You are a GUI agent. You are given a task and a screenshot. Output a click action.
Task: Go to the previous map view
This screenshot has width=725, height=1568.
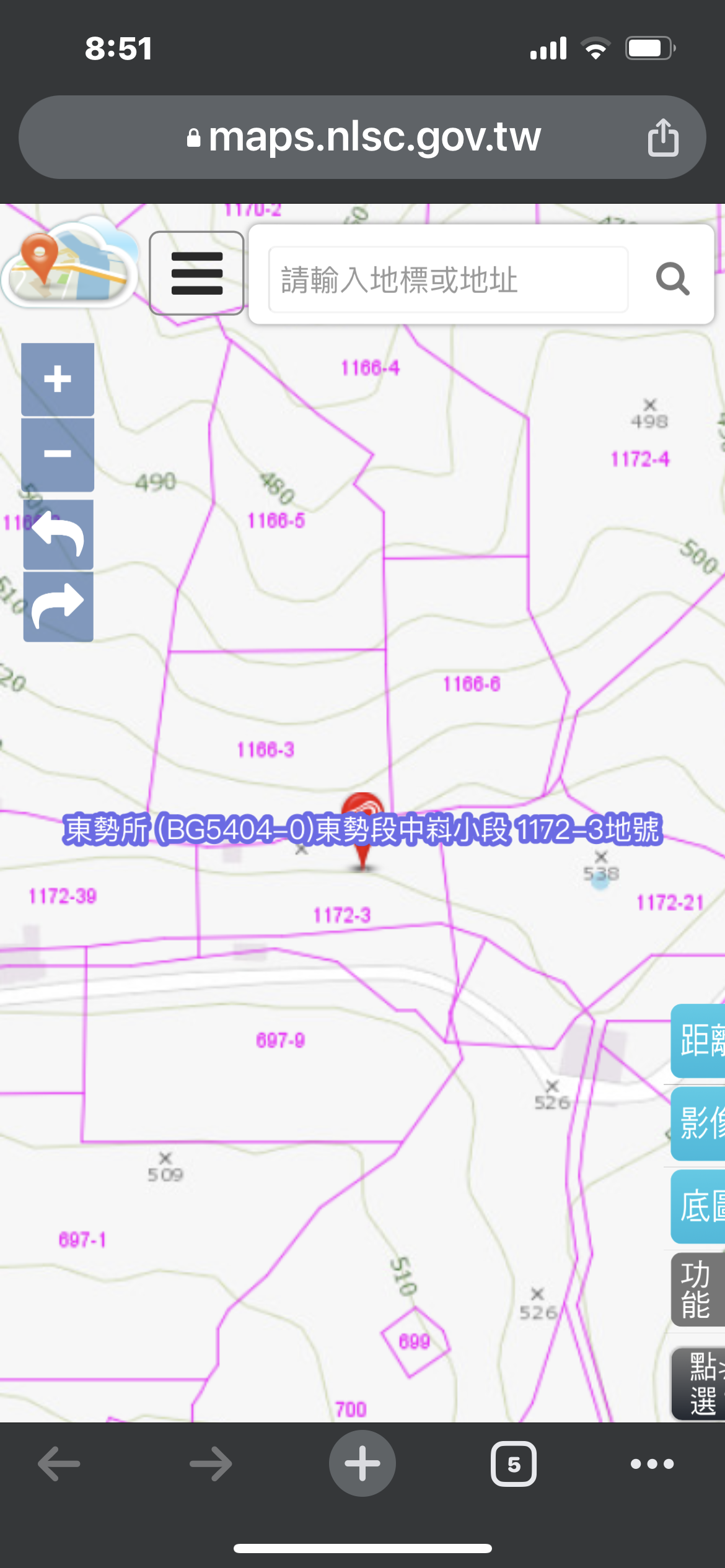(x=58, y=535)
